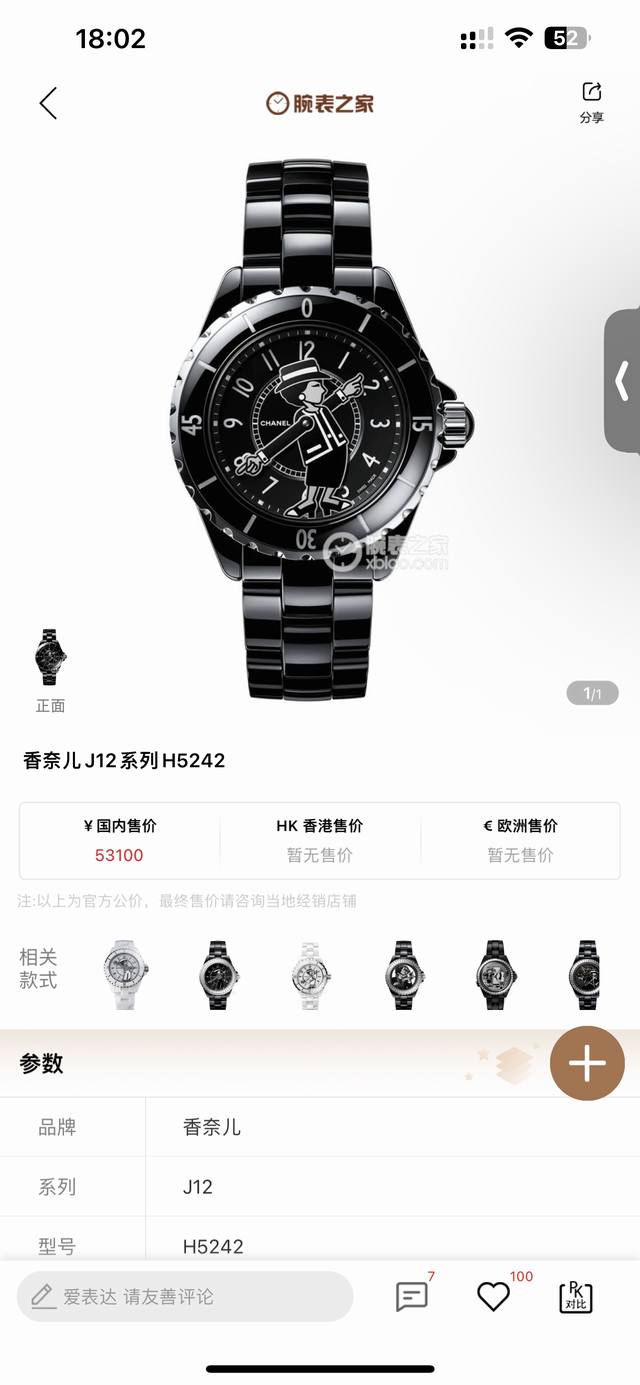Viewport: 640px width, 1385px height.
Task: Go back using the top-left arrow
Action: (x=48, y=103)
